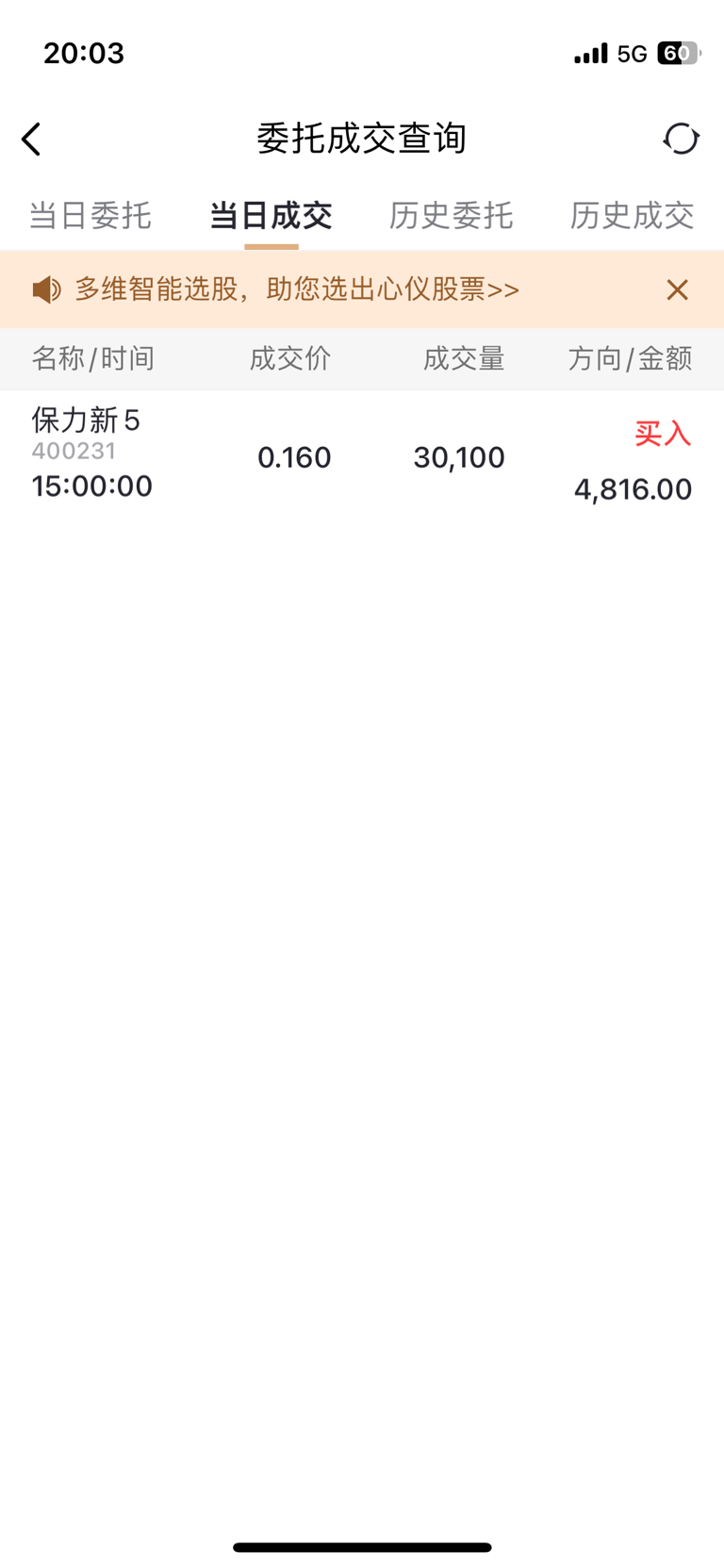Open the 历史委托 tab
The width and height of the screenshot is (724, 1568).
pos(452,216)
